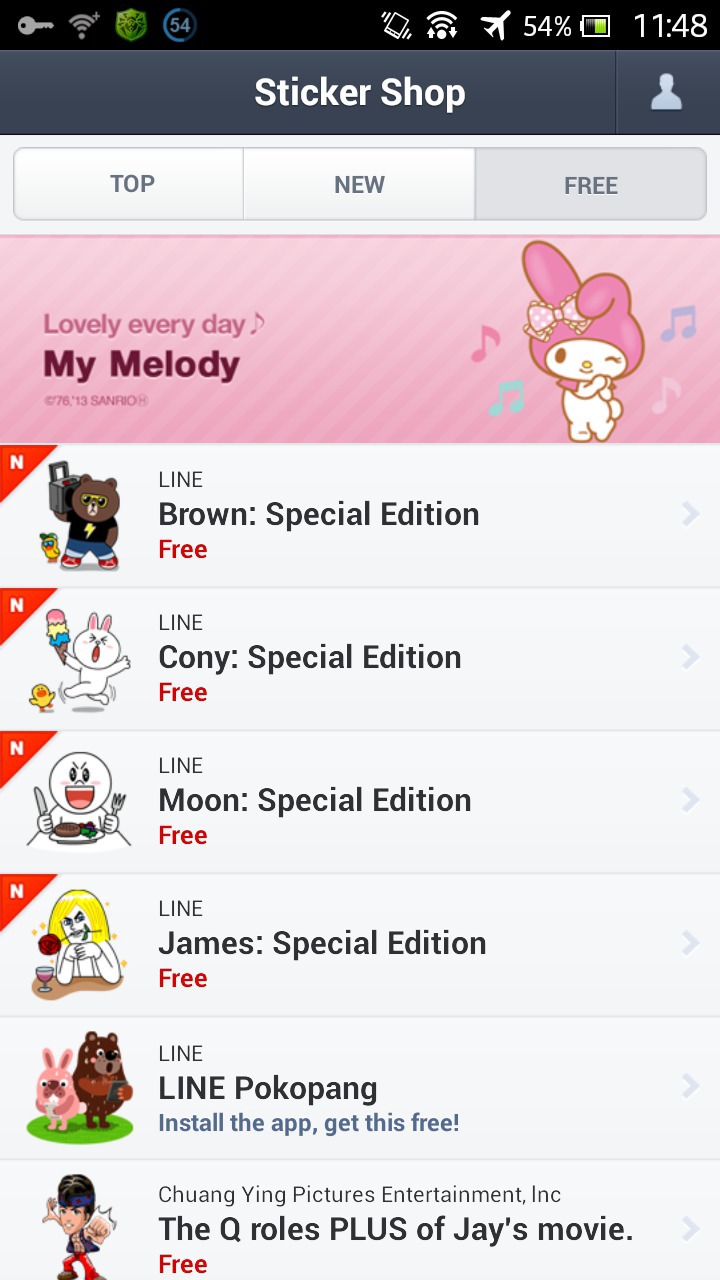View James: Special Edition sticker pack
The width and height of the screenshot is (720, 1280).
coord(360,945)
